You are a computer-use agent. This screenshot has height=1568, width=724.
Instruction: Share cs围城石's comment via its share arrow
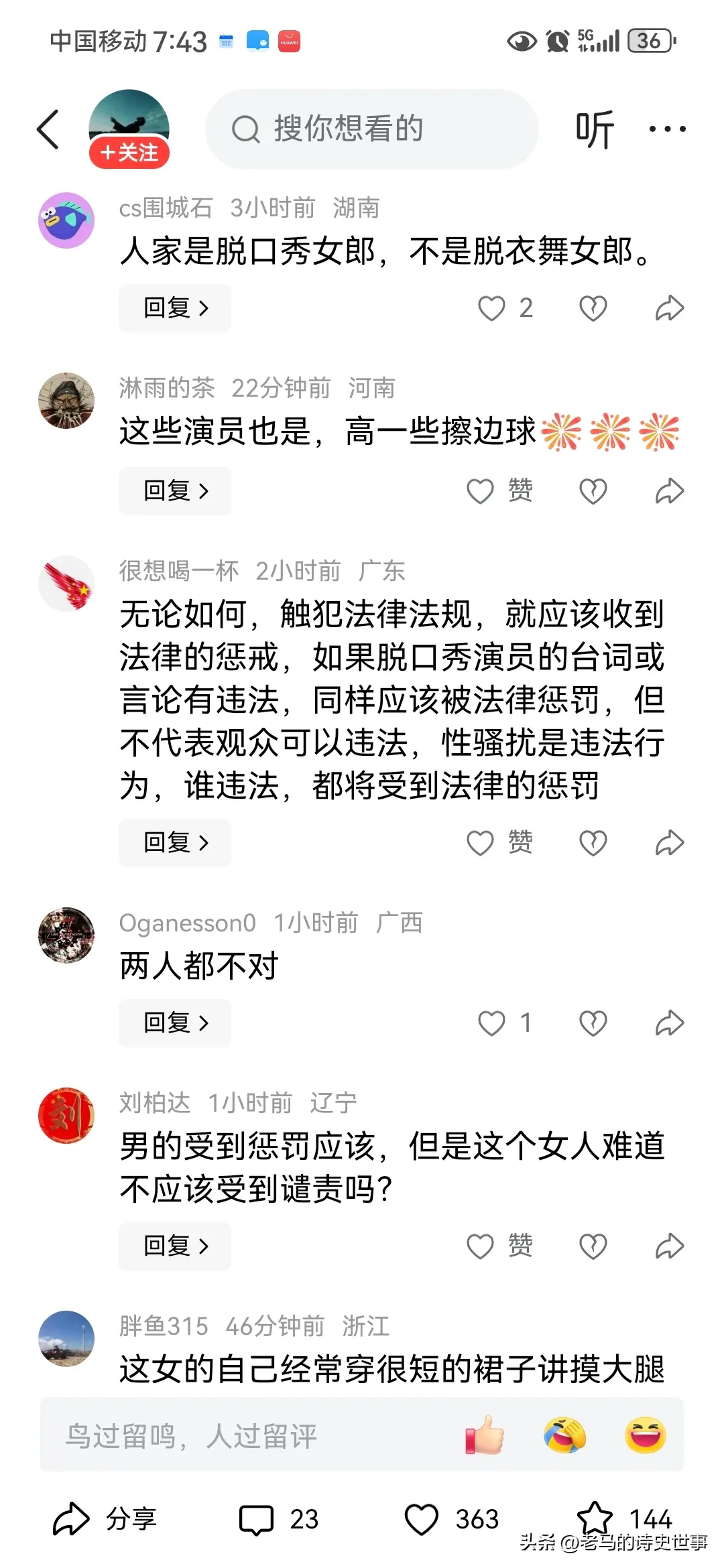(670, 308)
